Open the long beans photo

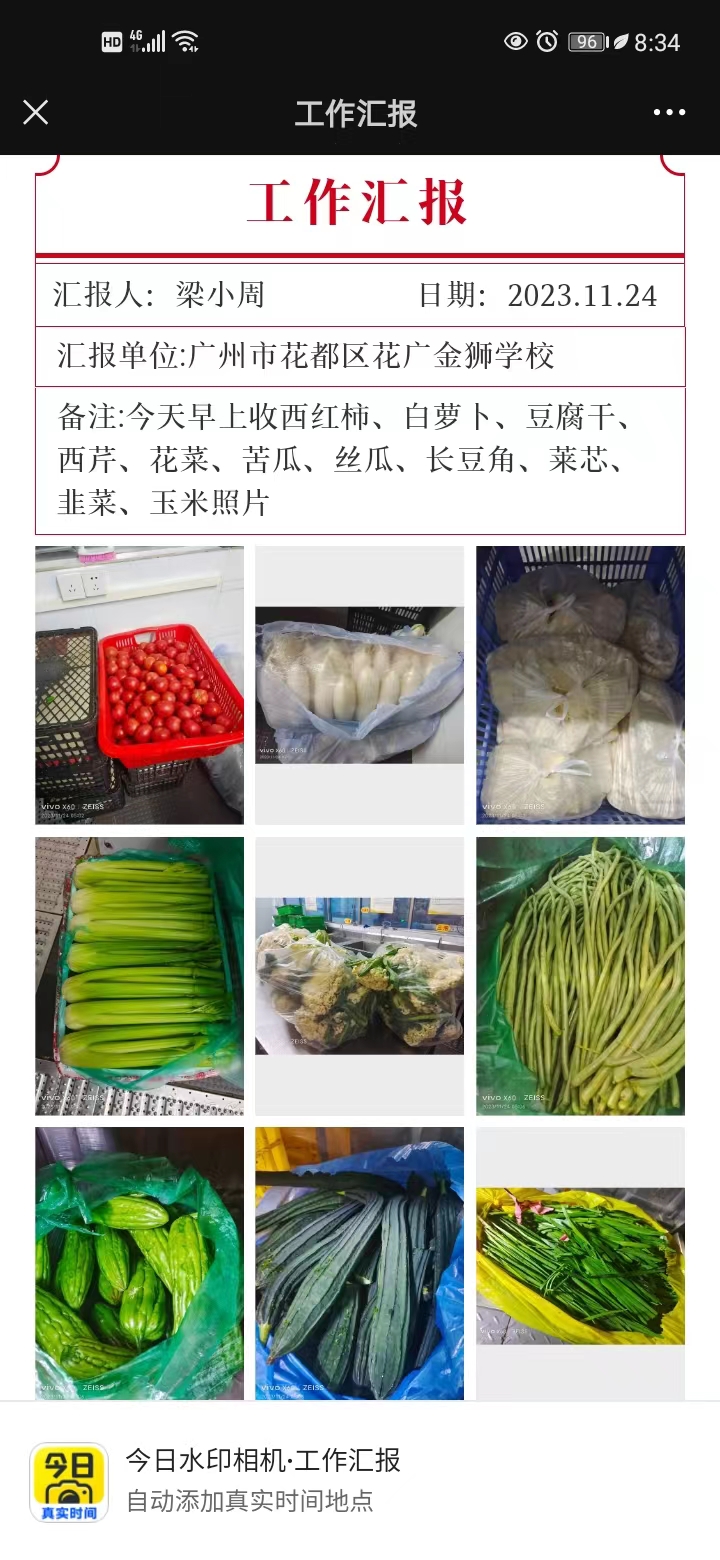click(x=580, y=975)
